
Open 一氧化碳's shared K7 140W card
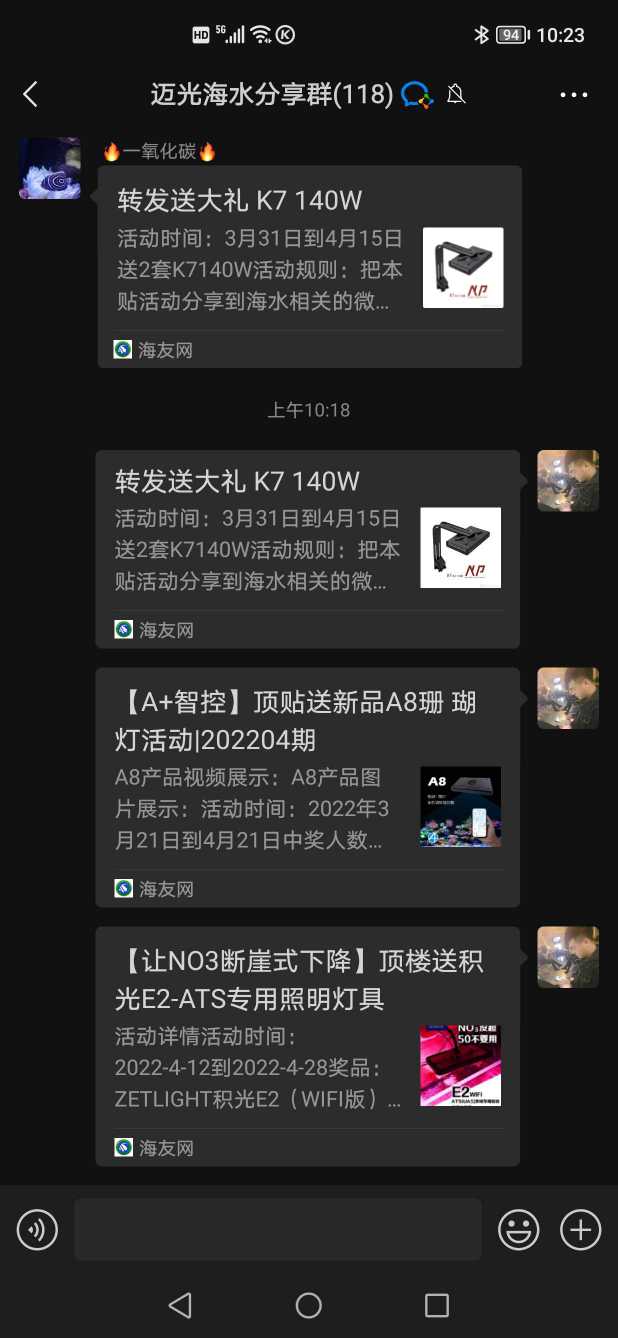[x=309, y=266]
